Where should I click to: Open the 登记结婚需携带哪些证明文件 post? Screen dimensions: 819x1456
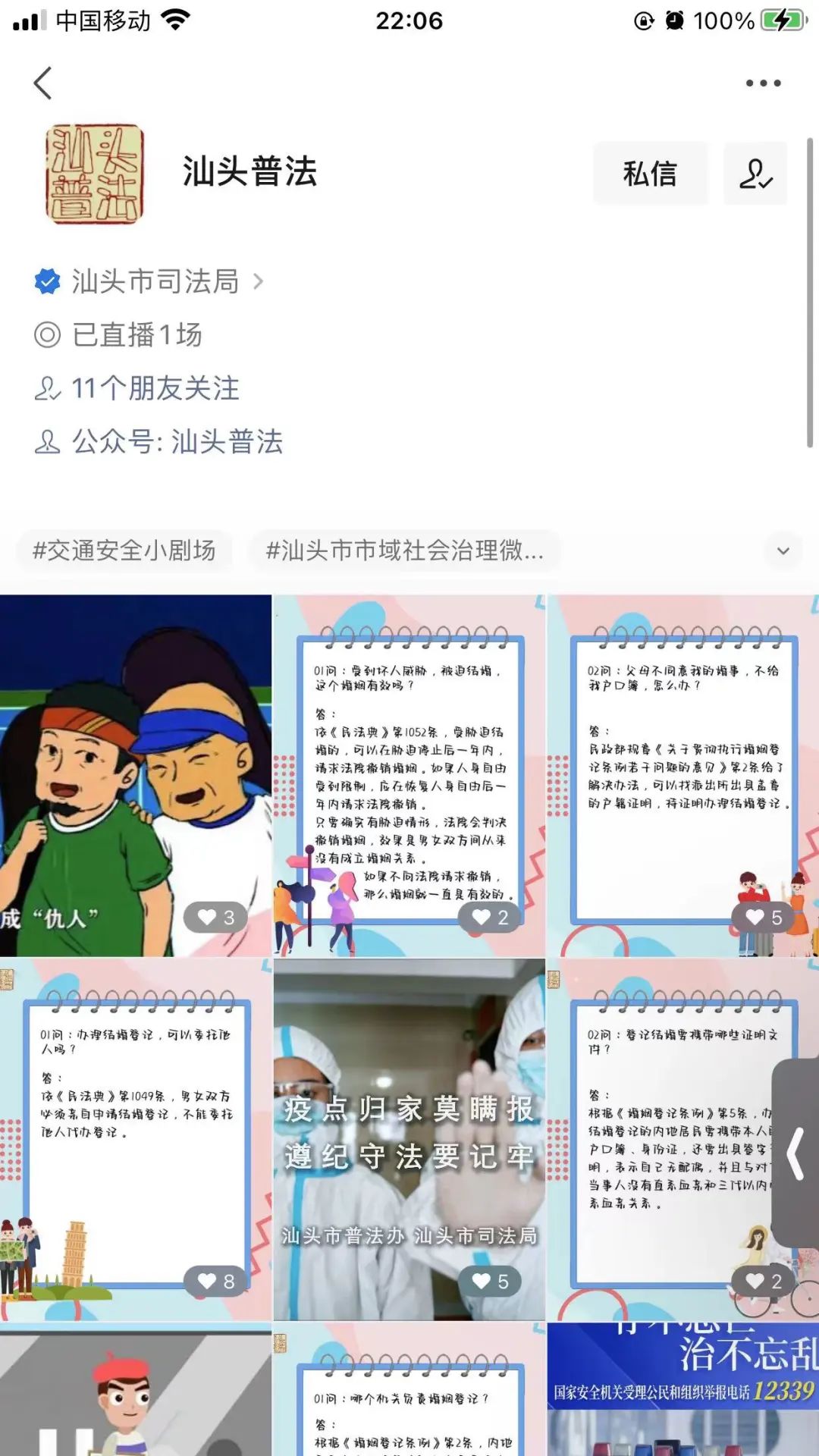(x=667, y=1137)
